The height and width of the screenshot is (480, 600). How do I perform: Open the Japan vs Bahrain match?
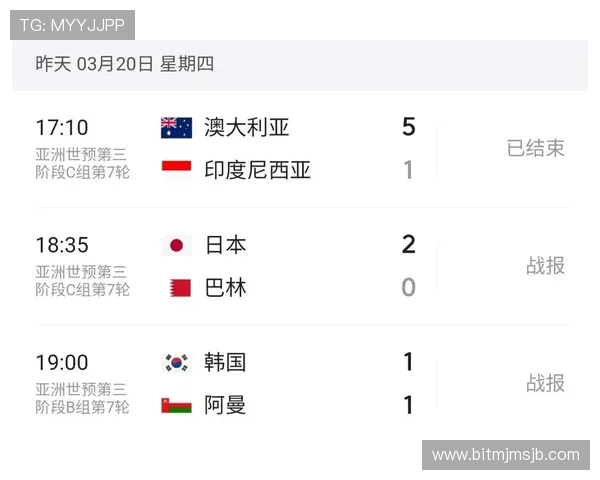pos(240,266)
